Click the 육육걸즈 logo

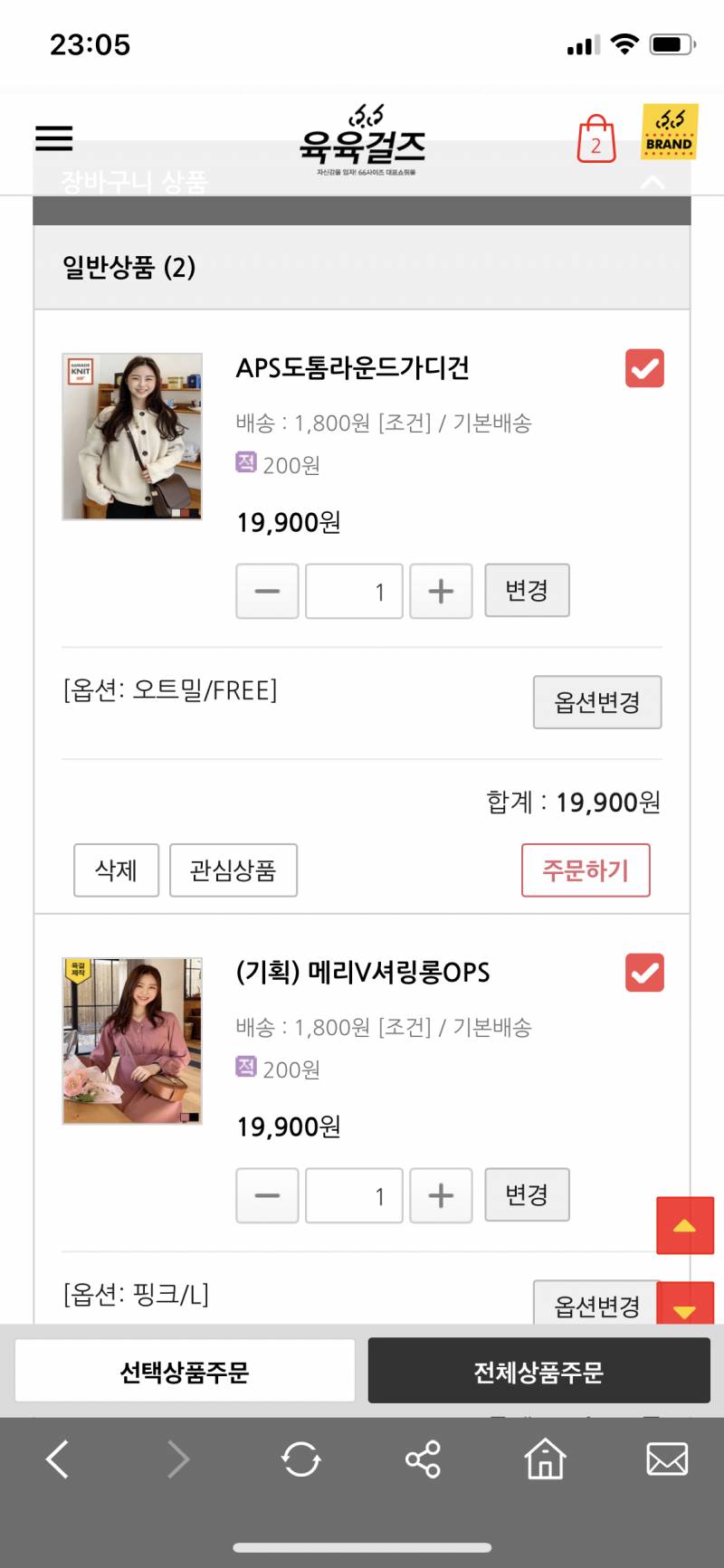tap(362, 140)
